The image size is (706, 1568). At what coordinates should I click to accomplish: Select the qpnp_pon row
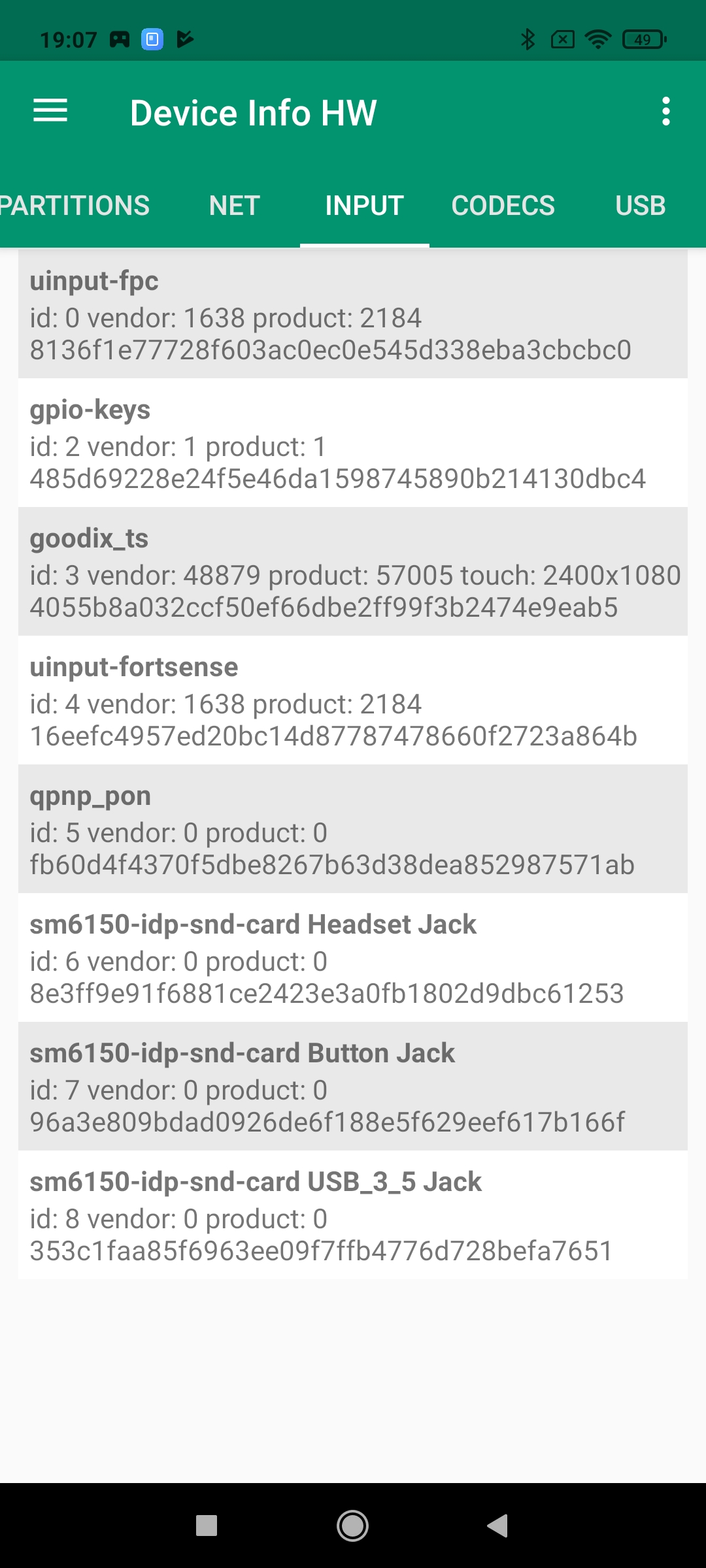(x=353, y=829)
